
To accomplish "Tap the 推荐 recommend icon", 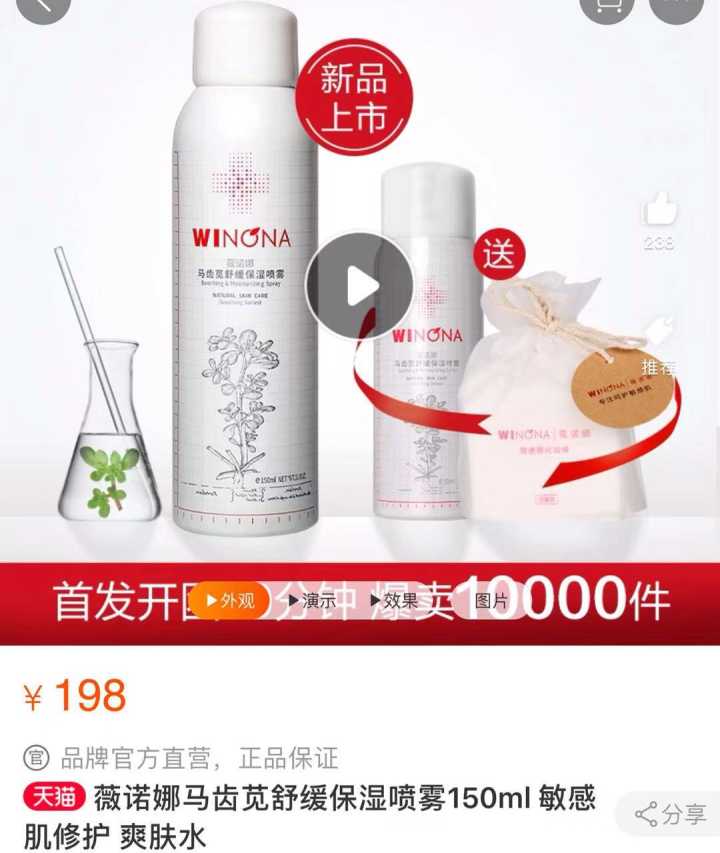I will point(659,335).
